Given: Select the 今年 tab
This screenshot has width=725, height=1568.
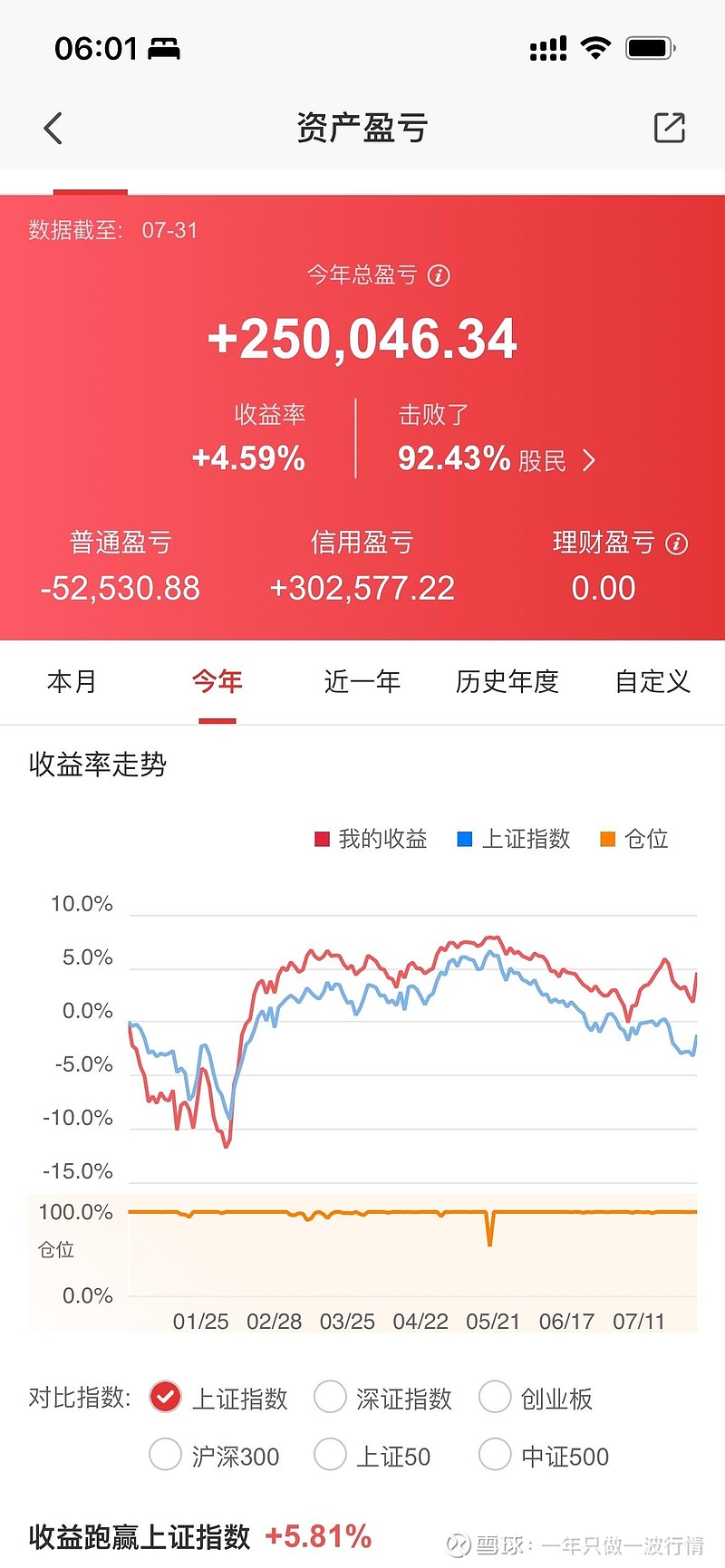Looking at the screenshot, I should pyautogui.click(x=217, y=681).
